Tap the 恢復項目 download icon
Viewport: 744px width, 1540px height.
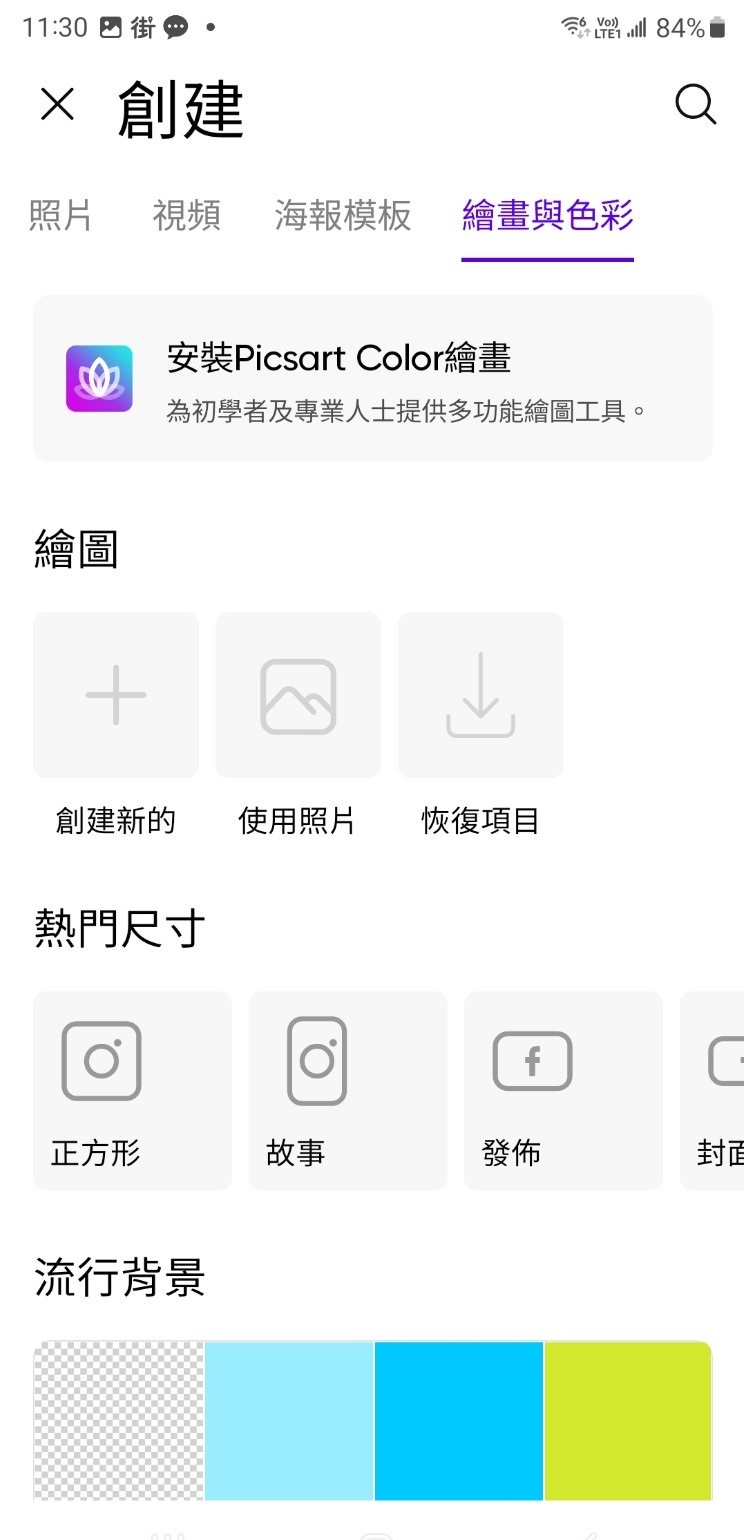click(480, 694)
